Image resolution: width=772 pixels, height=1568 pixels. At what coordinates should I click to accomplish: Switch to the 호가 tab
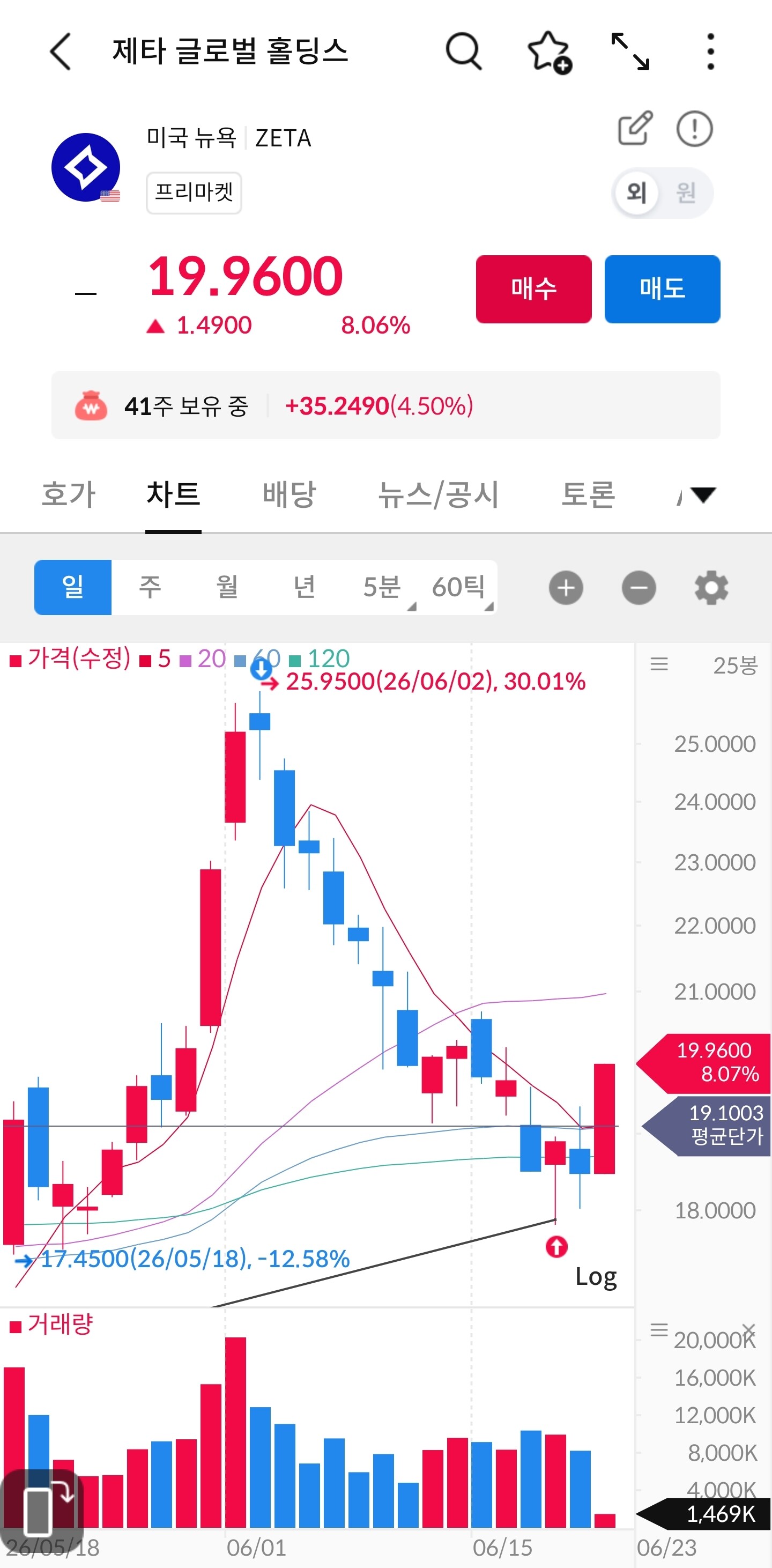click(69, 494)
